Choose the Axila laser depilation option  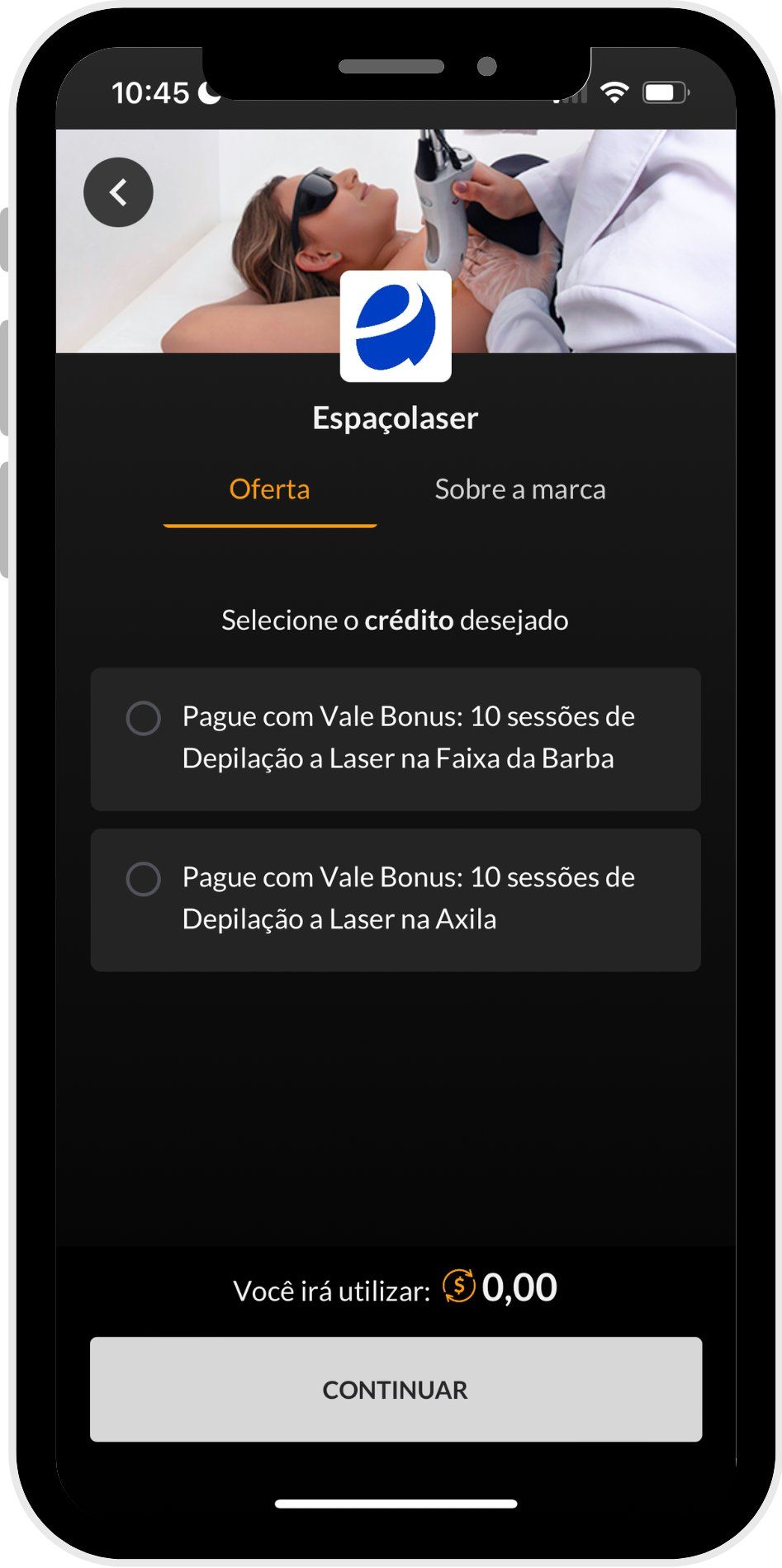[143, 879]
